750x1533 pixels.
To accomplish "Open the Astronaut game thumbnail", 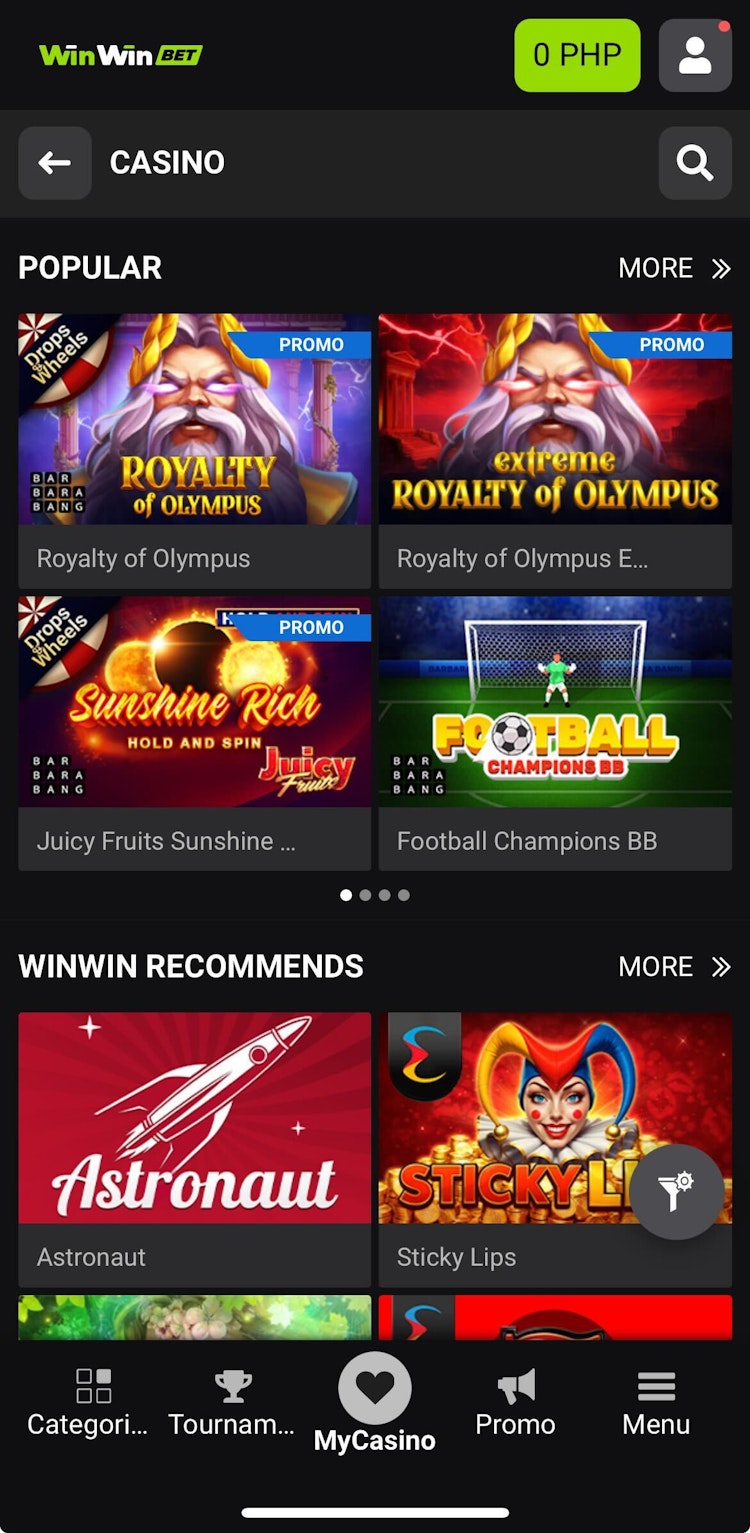I will [194, 1118].
